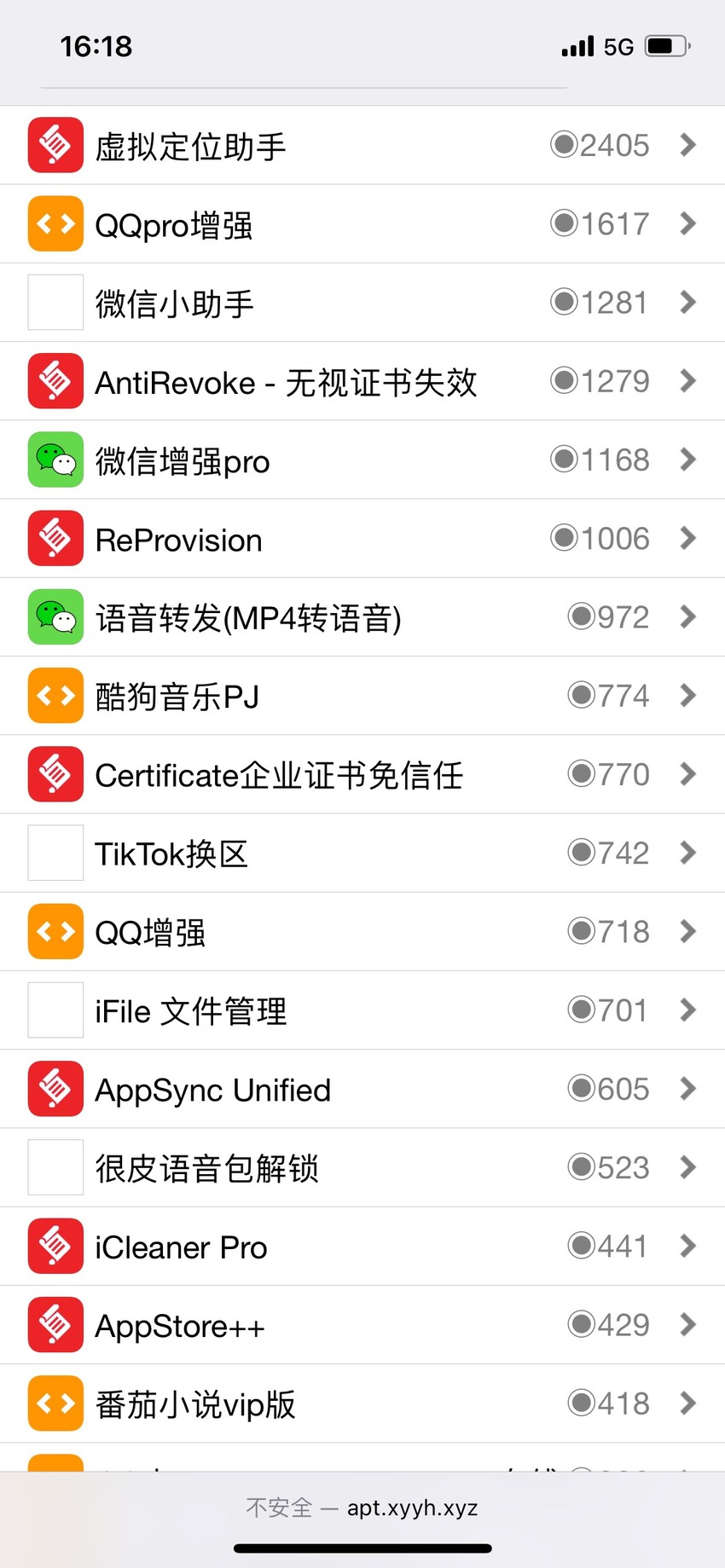The width and height of the screenshot is (725, 1568).
Task: Open AntiRevoke - 无视证书失效
Action: click(x=362, y=381)
